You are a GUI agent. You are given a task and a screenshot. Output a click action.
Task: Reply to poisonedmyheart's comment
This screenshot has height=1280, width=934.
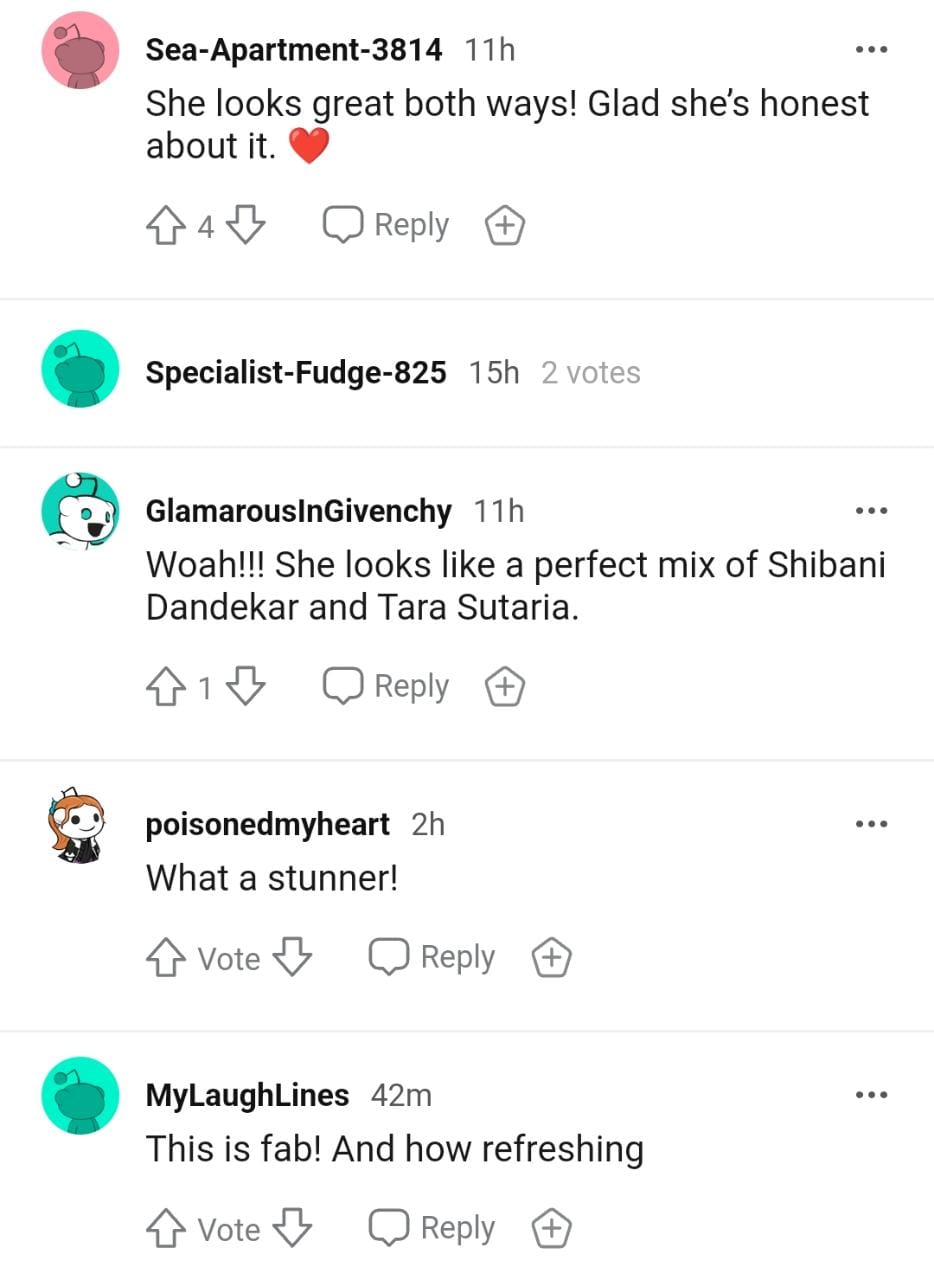[432, 958]
